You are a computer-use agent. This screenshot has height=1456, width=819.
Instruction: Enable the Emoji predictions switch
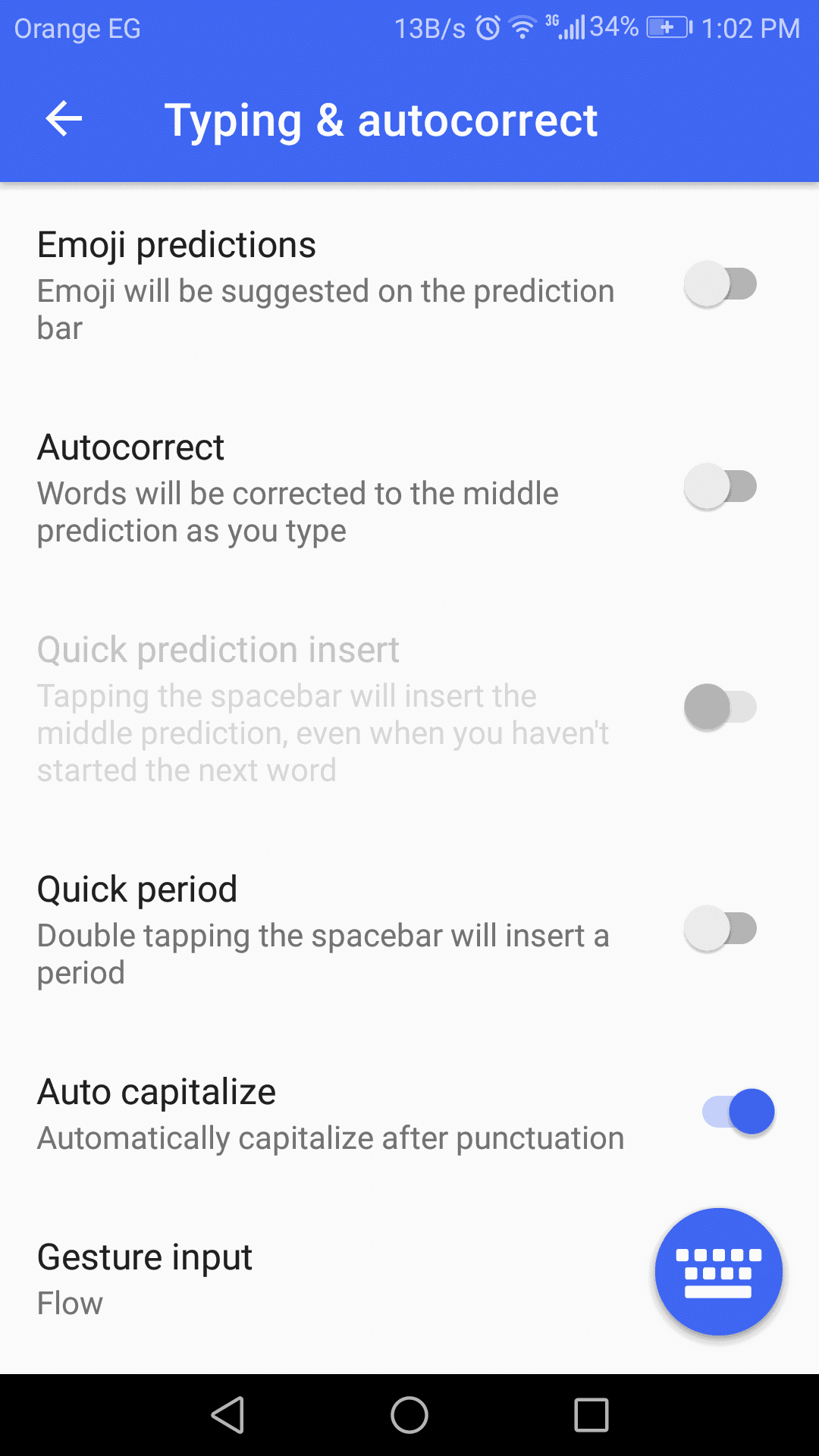(x=720, y=284)
